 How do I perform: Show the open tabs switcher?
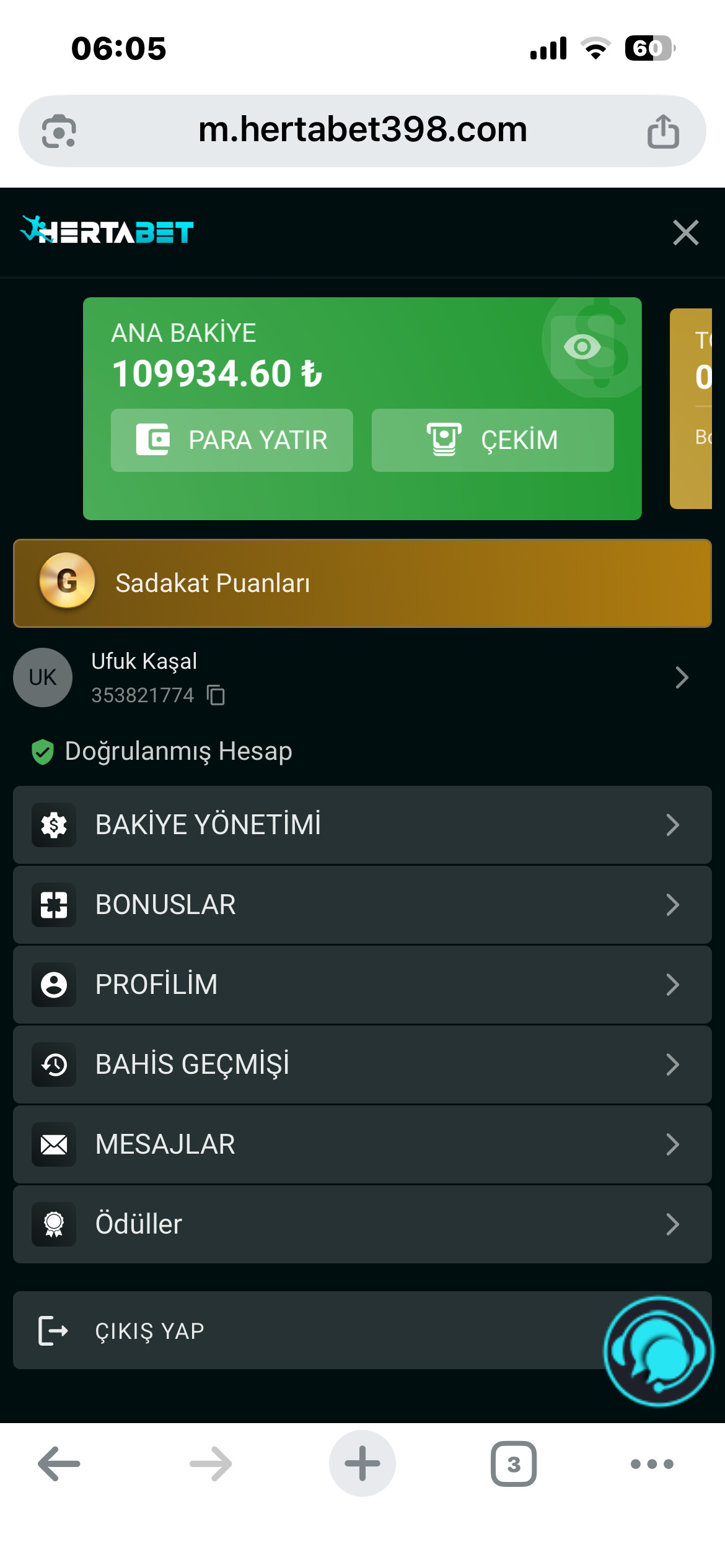tap(513, 1464)
